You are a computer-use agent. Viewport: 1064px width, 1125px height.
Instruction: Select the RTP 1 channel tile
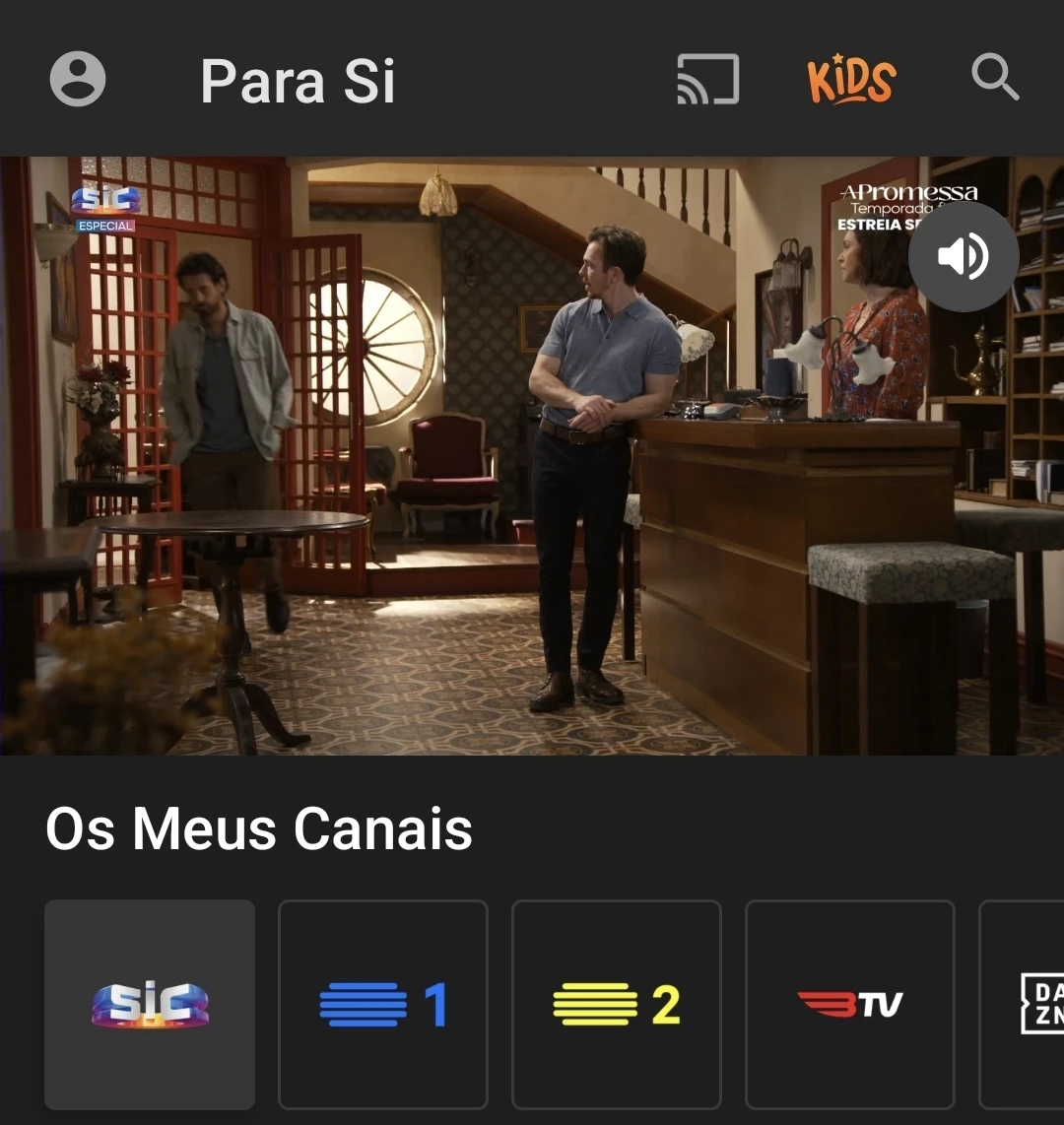click(383, 1005)
